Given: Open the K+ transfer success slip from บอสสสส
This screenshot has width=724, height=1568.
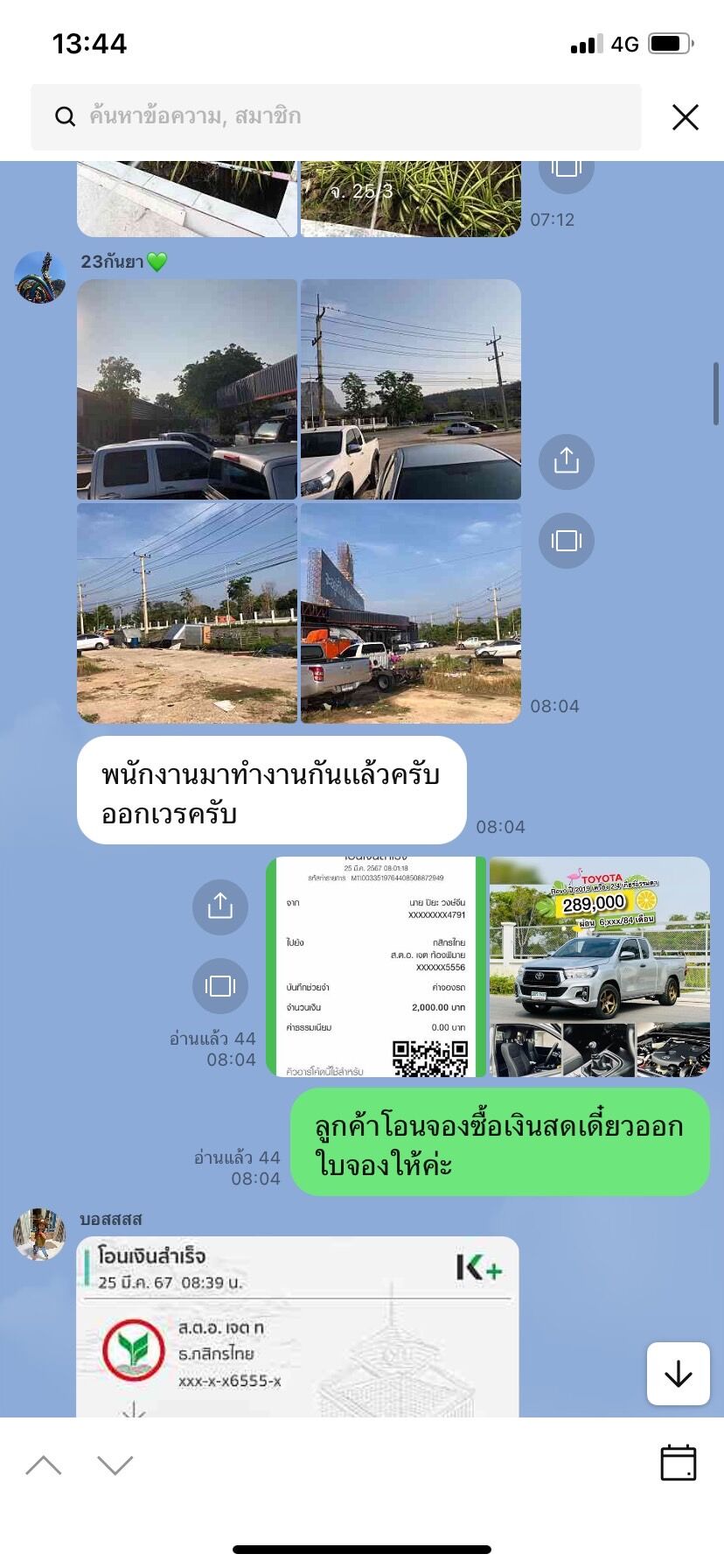Looking at the screenshot, I should tap(298, 1326).
